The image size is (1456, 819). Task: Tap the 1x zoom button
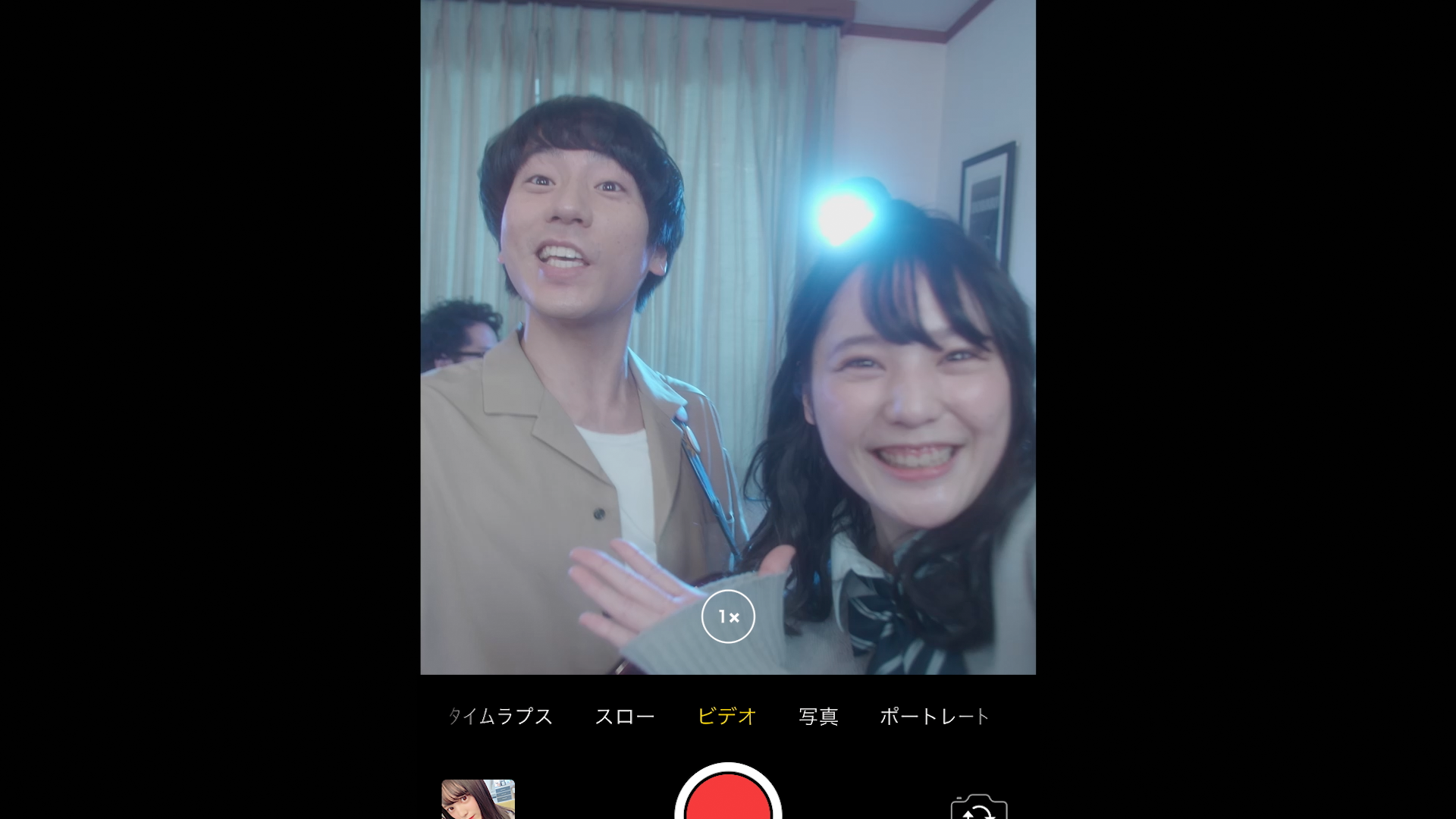tap(728, 617)
